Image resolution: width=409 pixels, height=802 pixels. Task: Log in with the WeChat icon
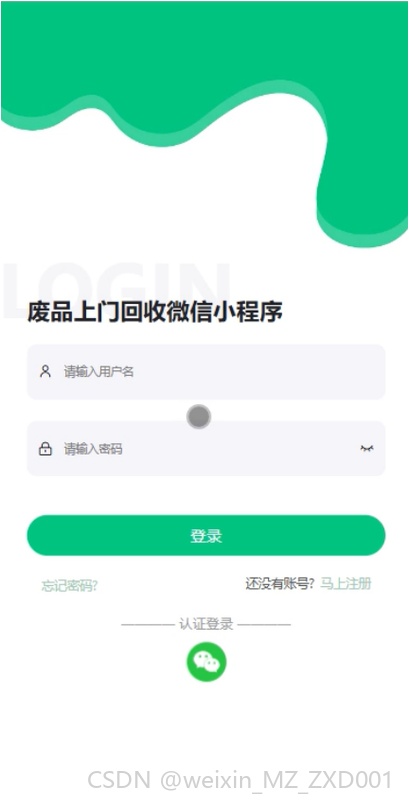coord(207,662)
